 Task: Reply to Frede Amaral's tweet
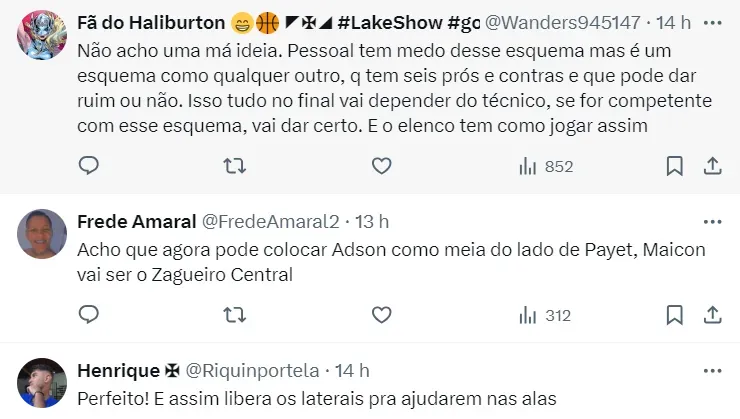coord(89,315)
